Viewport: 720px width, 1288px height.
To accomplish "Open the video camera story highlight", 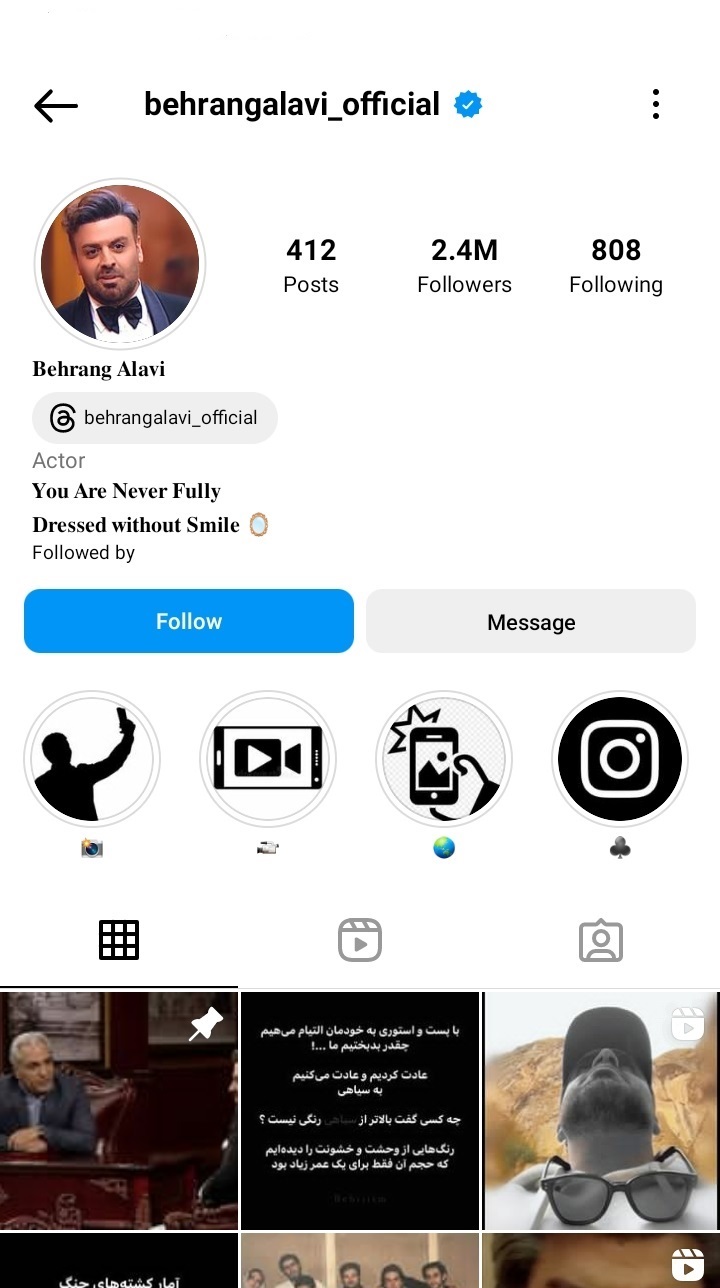I will (268, 759).
